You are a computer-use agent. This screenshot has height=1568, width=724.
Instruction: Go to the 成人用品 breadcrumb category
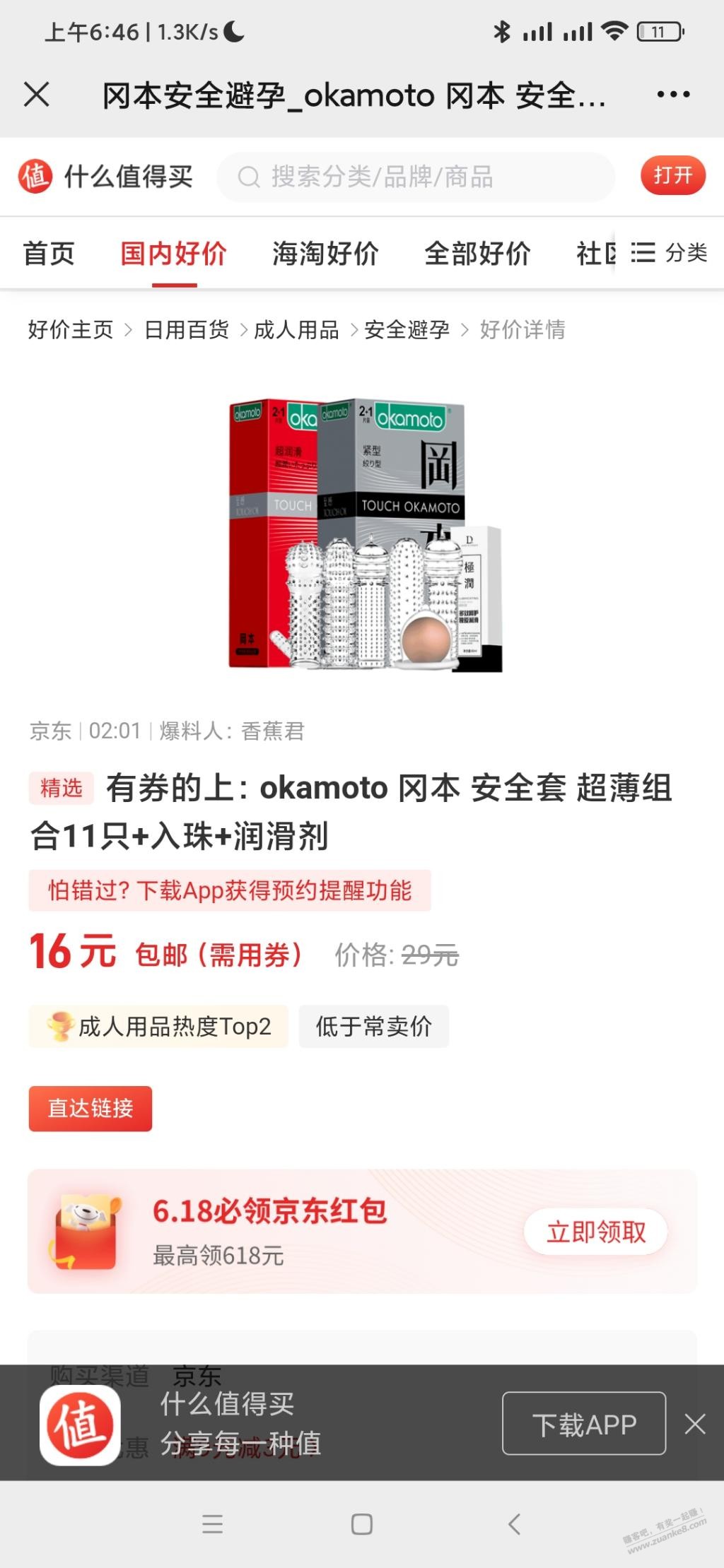pos(296,329)
